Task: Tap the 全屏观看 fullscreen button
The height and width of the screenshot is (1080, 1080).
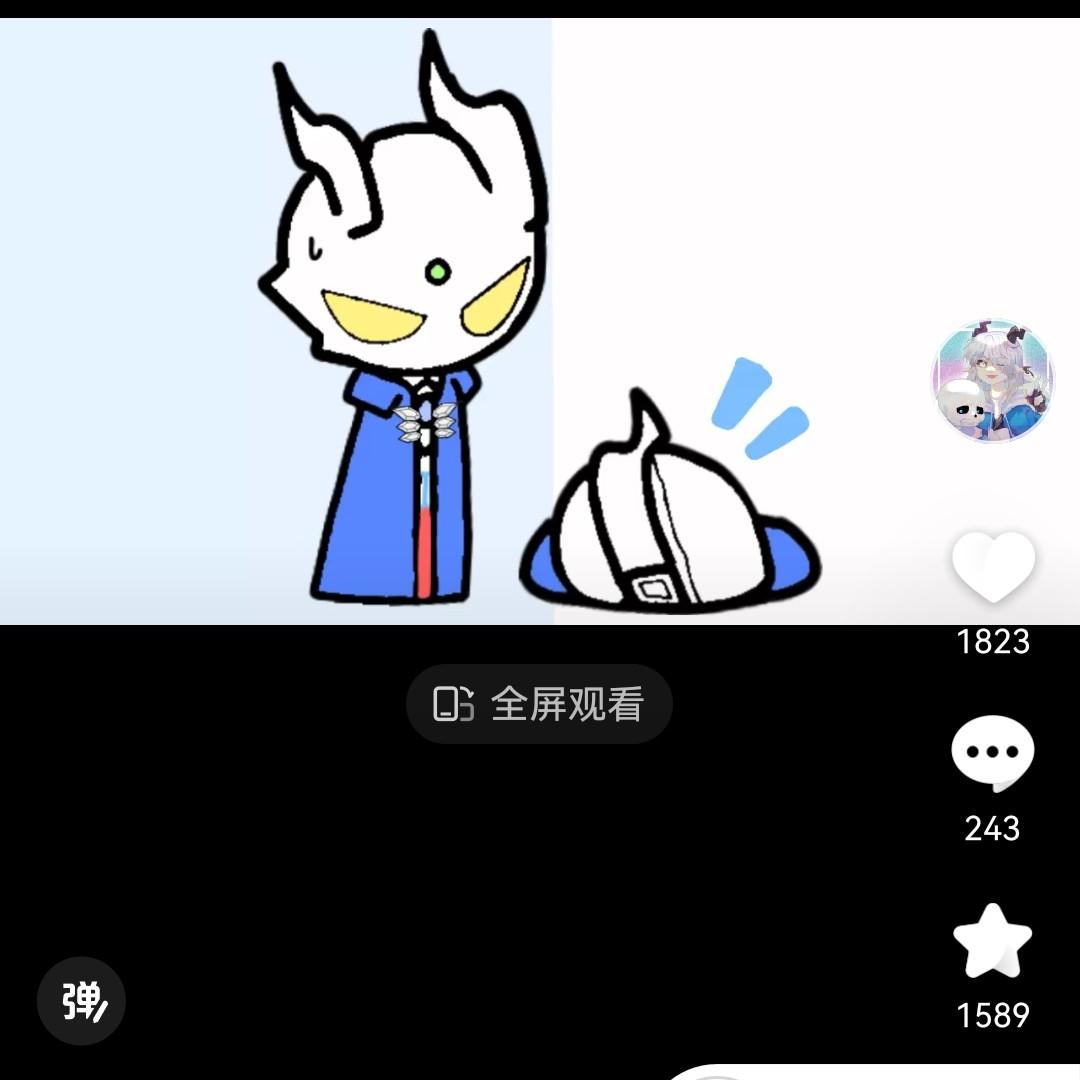Action: [x=539, y=704]
